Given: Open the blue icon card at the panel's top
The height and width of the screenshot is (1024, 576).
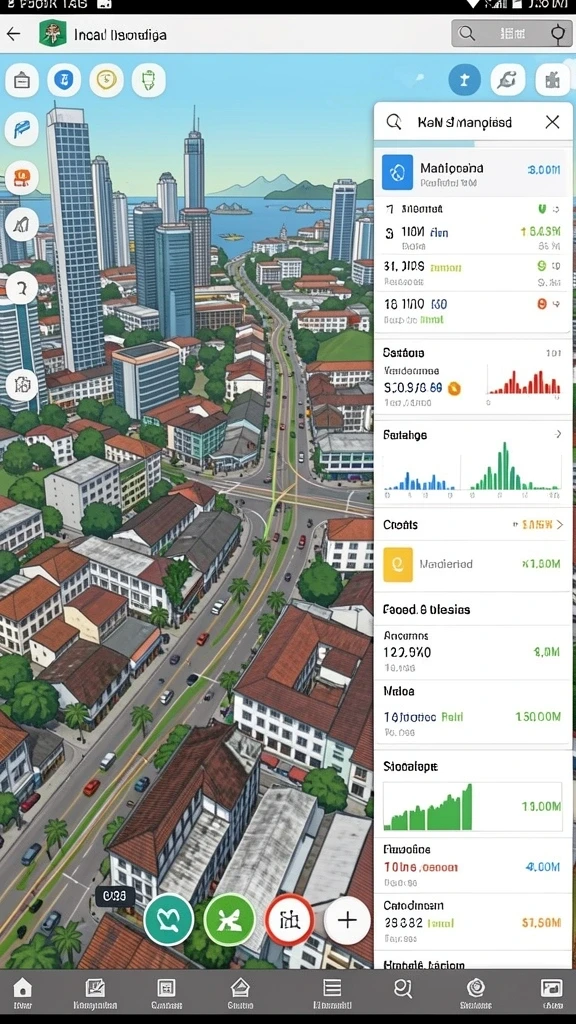Looking at the screenshot, I should 473,172.
